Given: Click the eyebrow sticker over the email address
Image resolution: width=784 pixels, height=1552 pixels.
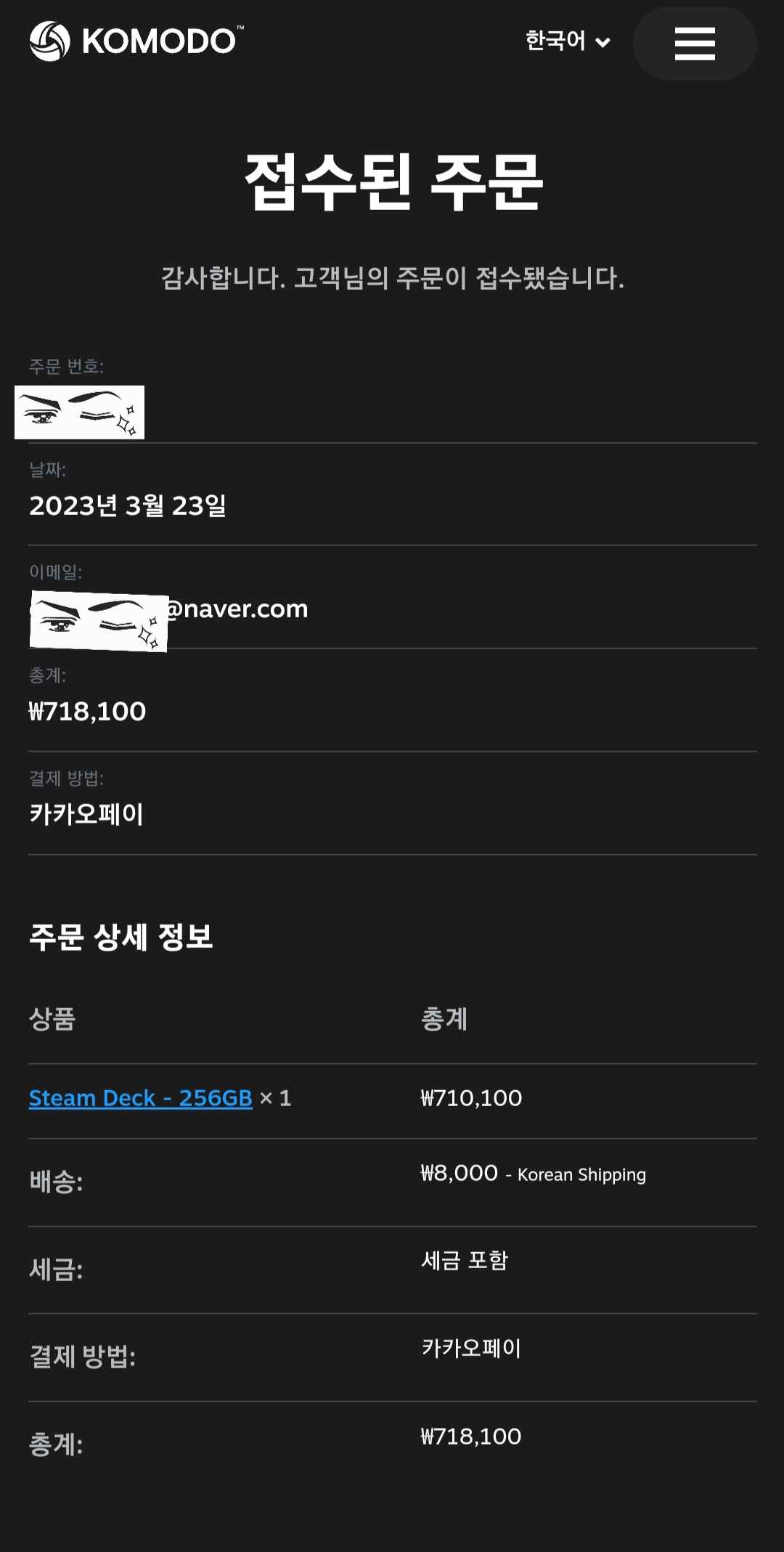Looking at the screenshot, I should coord(98,621).
